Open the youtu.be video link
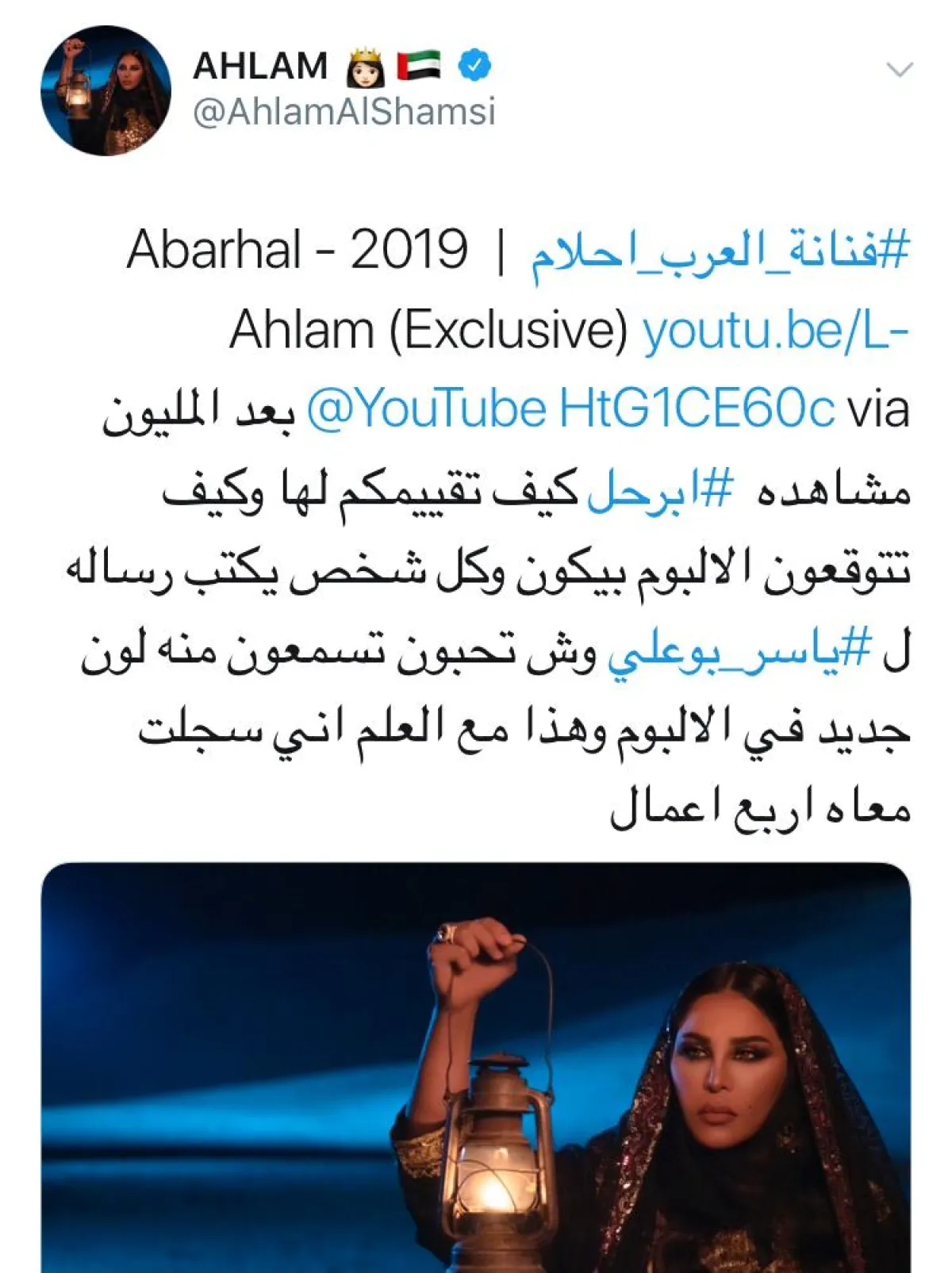 coord(775,332)
